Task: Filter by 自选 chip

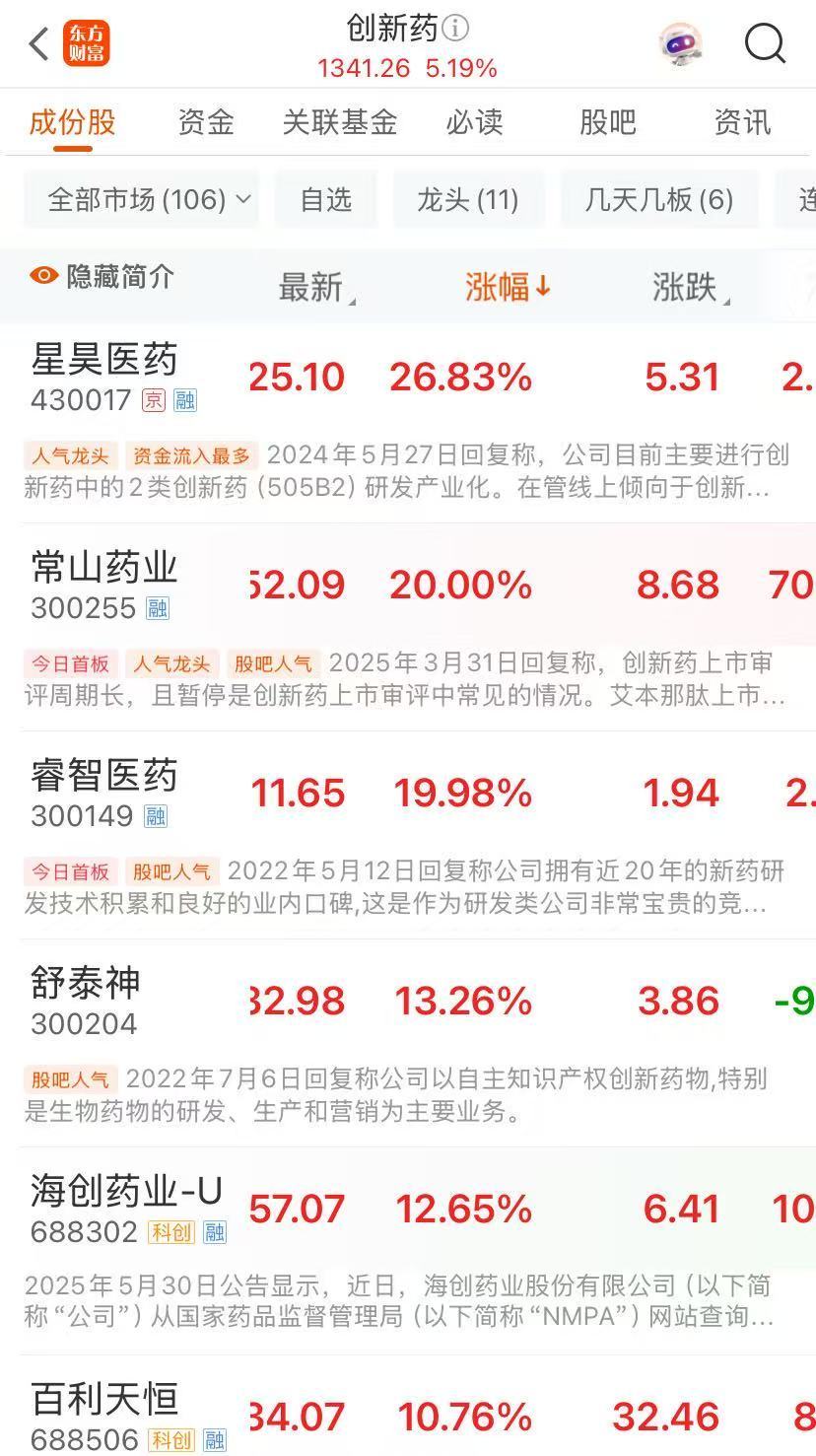Action: click(x=325, y=200)
